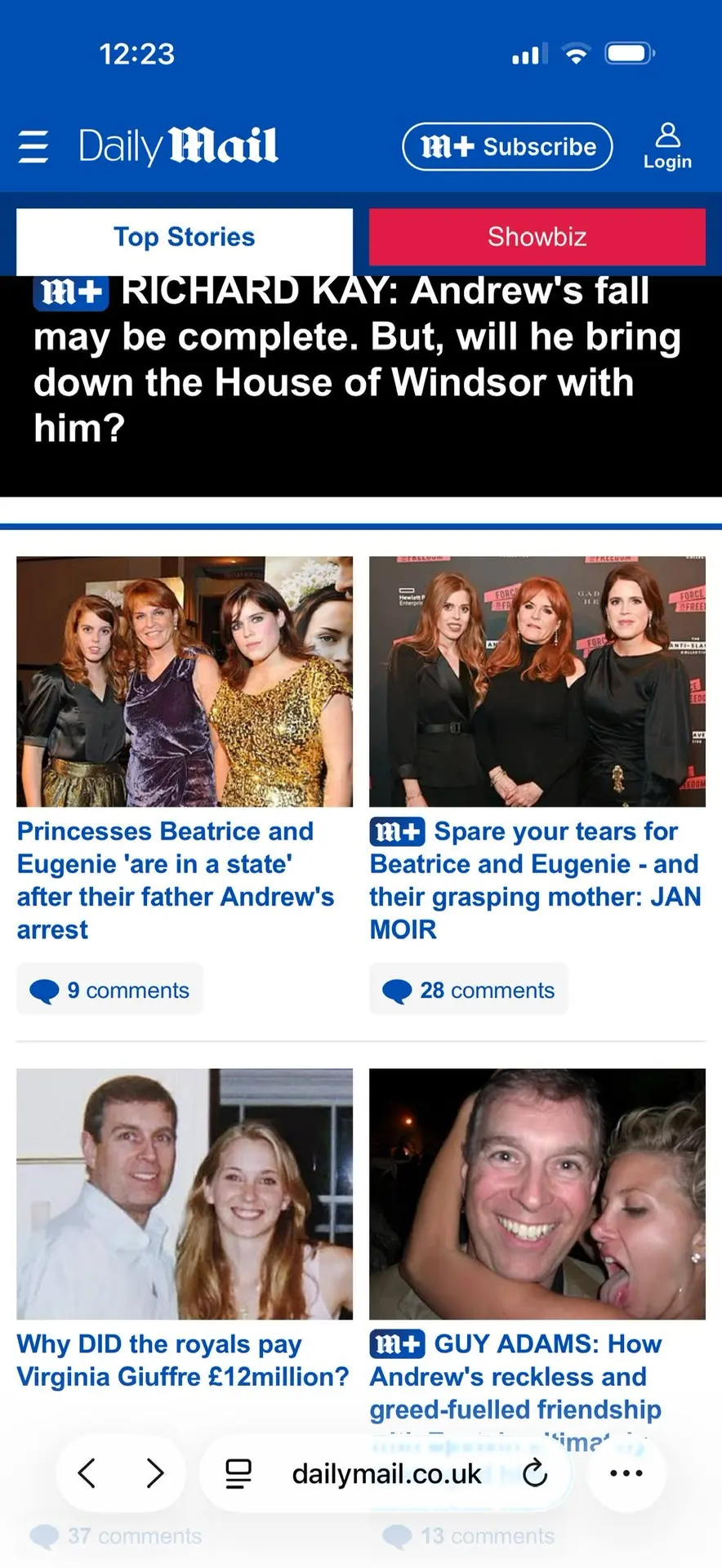This screenshot has width=722, height=1568.
Task: View the 9 comments on the princesses story
Action: (110, 991)
